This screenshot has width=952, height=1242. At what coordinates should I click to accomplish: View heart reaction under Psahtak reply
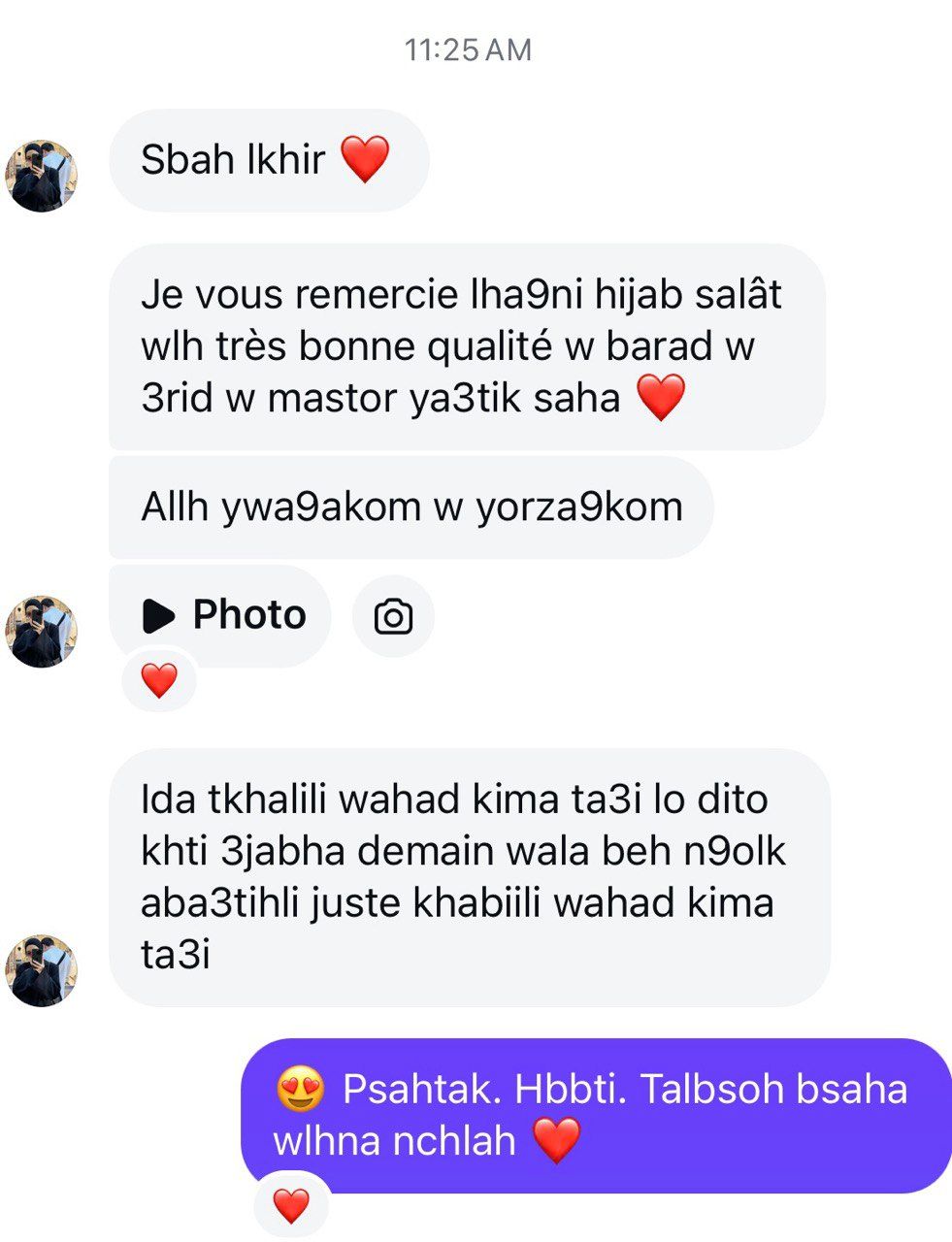[x=291, y=1205]
